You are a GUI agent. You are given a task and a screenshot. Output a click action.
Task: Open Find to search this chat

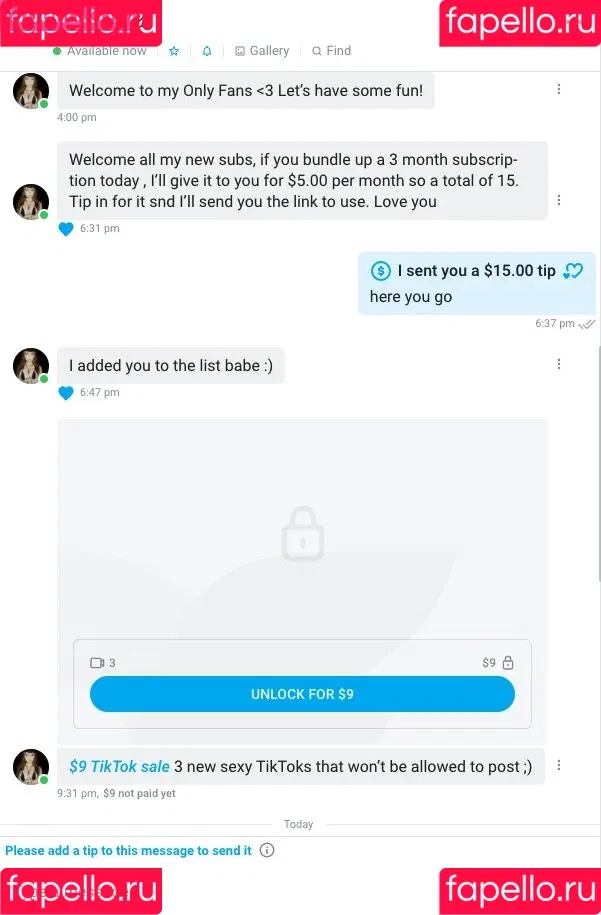tap(331, 51)
